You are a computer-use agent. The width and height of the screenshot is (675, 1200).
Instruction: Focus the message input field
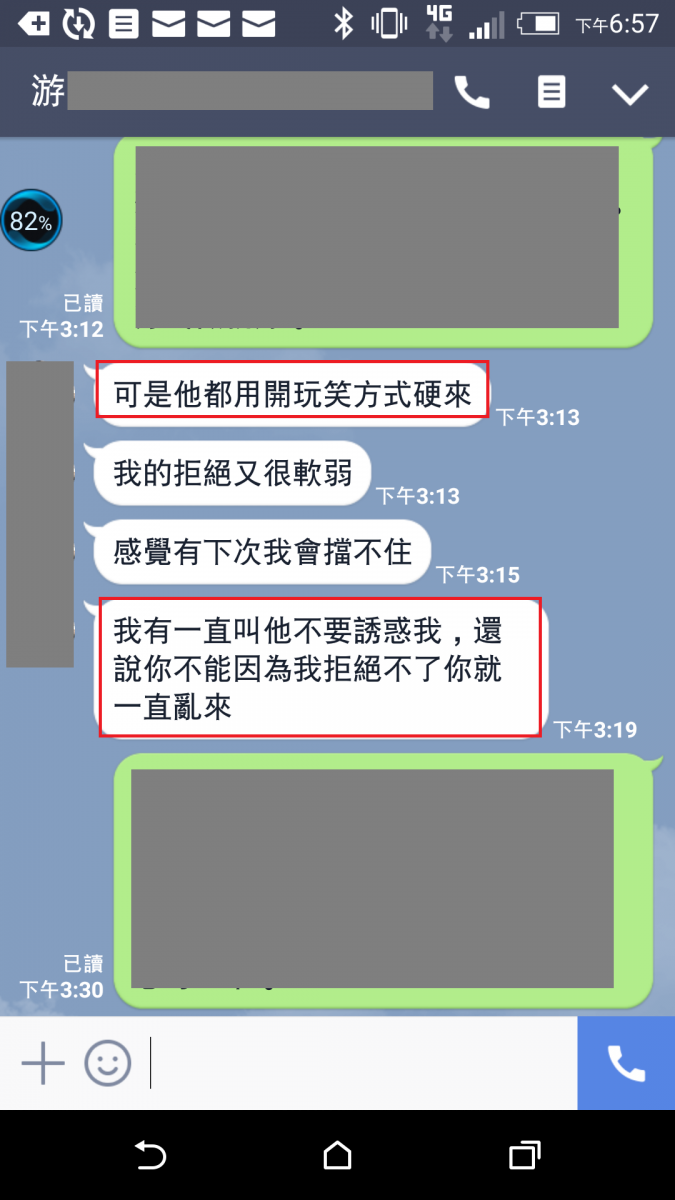coord(360,1063)
